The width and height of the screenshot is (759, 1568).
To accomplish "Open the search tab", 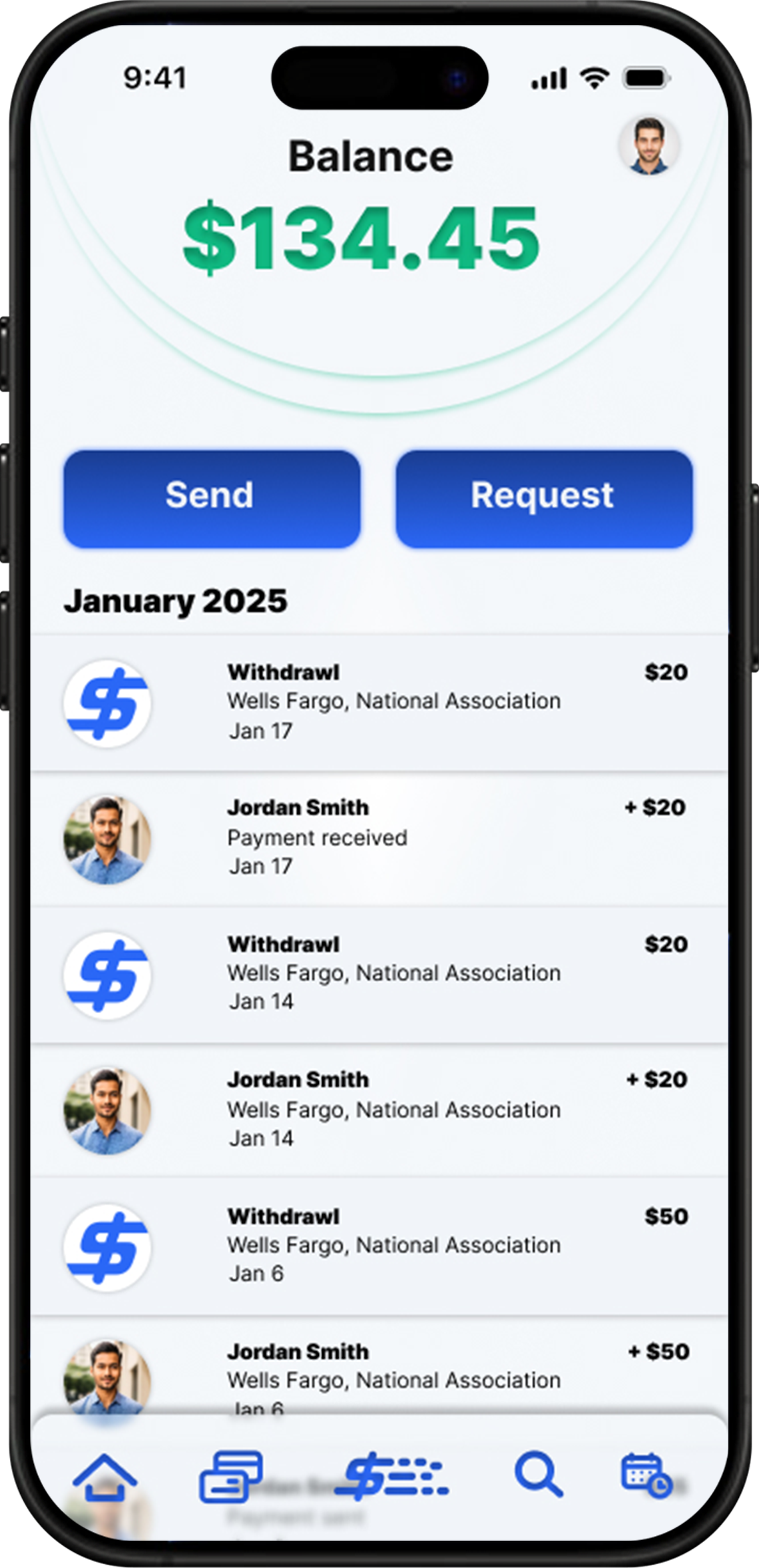I will 538,1476.
